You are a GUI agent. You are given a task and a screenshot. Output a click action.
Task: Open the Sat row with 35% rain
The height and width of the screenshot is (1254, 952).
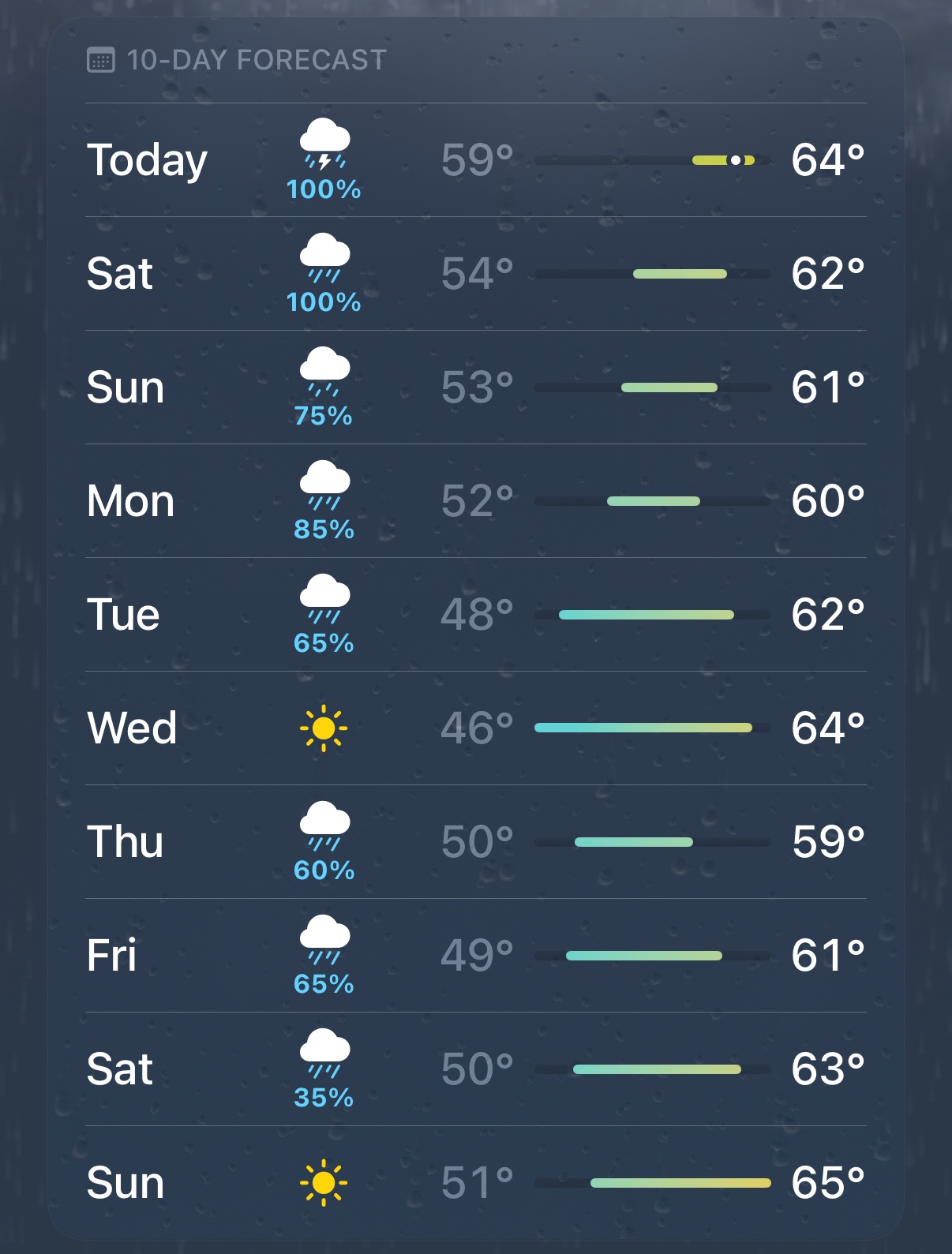click(x=475, y=1069)
